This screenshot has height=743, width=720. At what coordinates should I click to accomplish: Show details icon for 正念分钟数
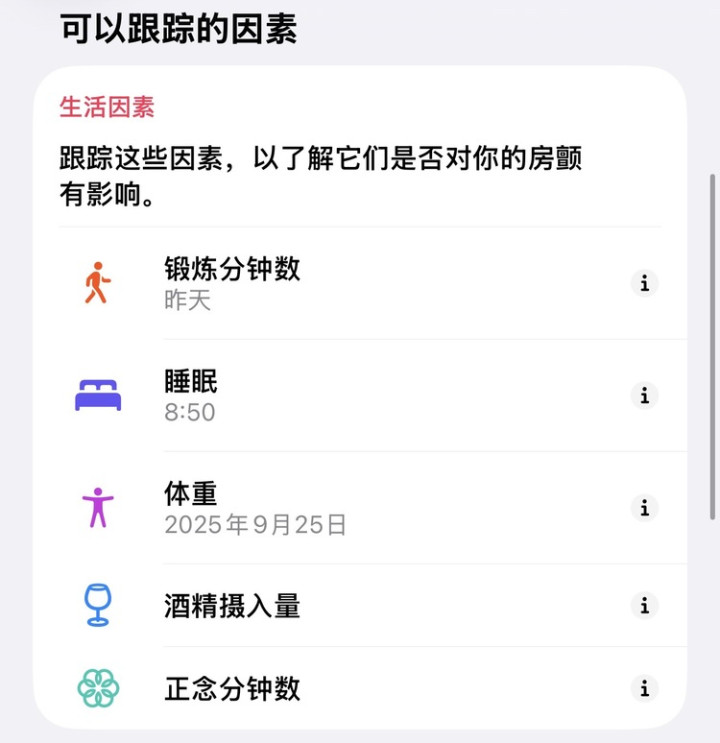645,689
